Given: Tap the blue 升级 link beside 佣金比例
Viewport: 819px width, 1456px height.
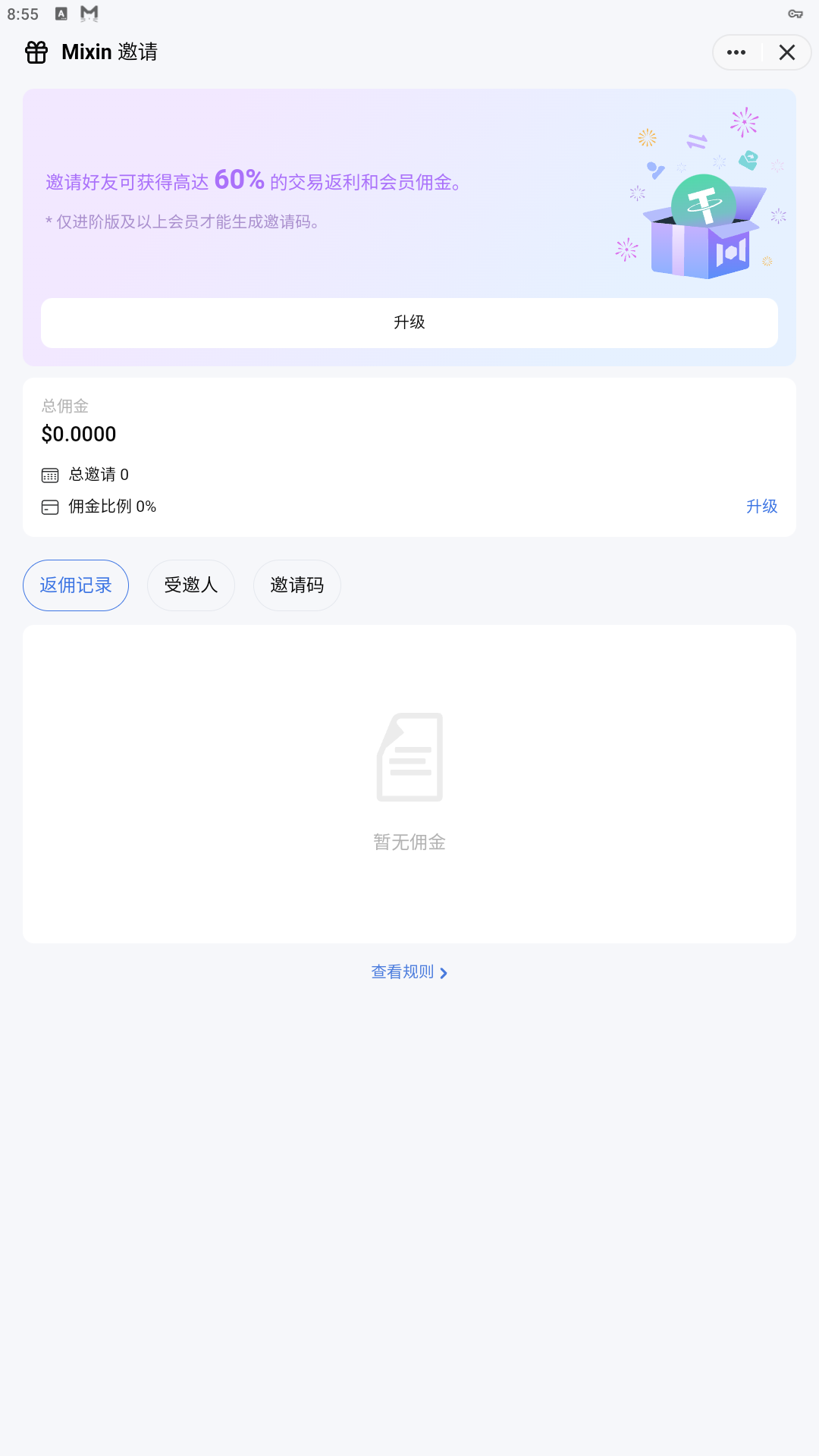Looking at the screenshot, I should [x=761, y=507].
